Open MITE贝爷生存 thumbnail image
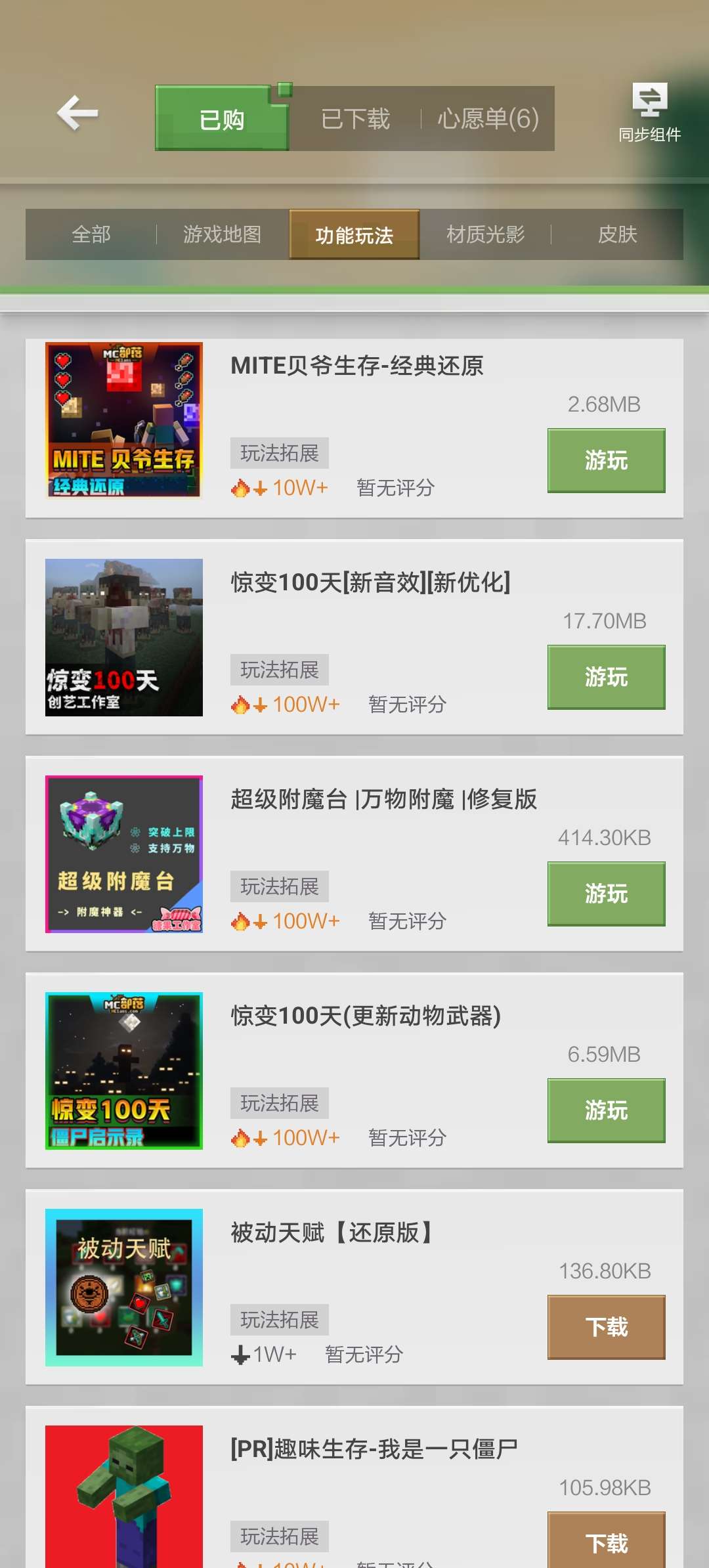This screenshot has height=1568, width=709. (124, 420)
